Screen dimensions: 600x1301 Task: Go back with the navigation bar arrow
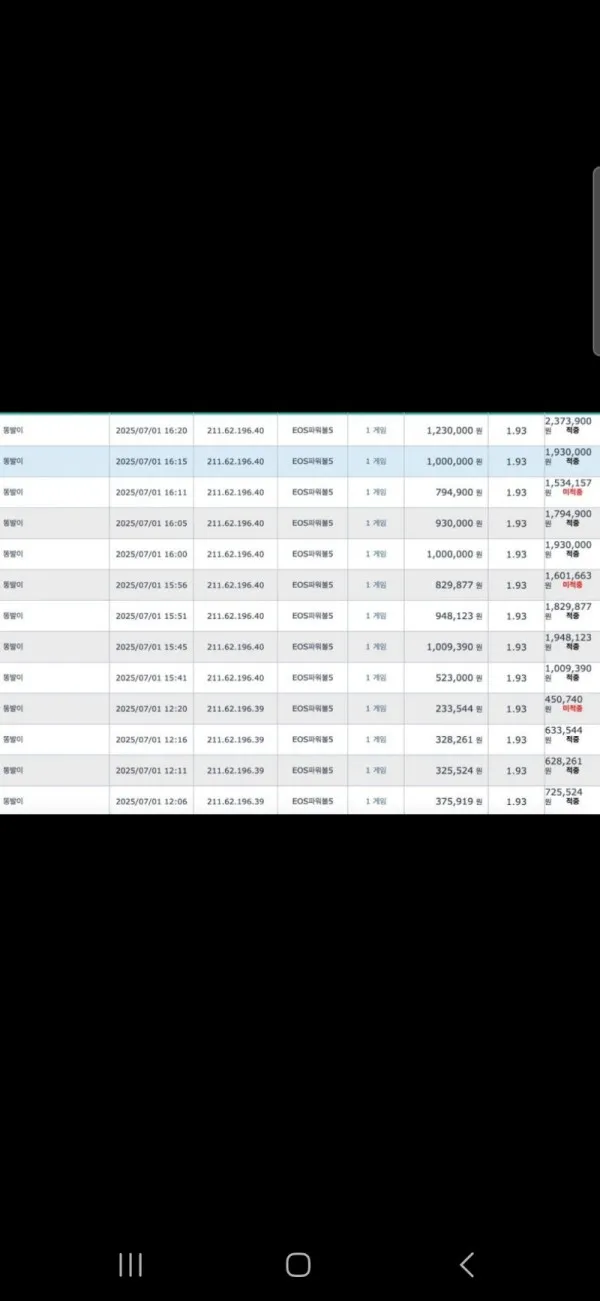point(467,1264)
